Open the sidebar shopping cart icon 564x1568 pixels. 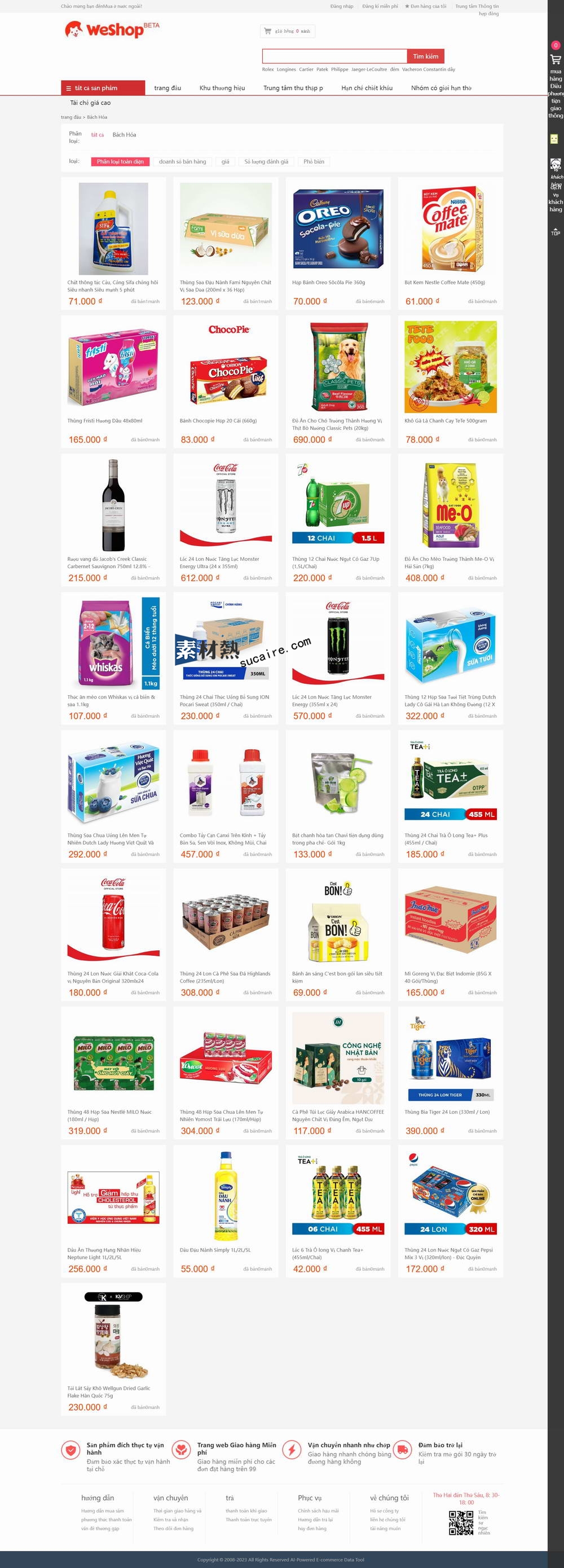[x=556, y=60]
